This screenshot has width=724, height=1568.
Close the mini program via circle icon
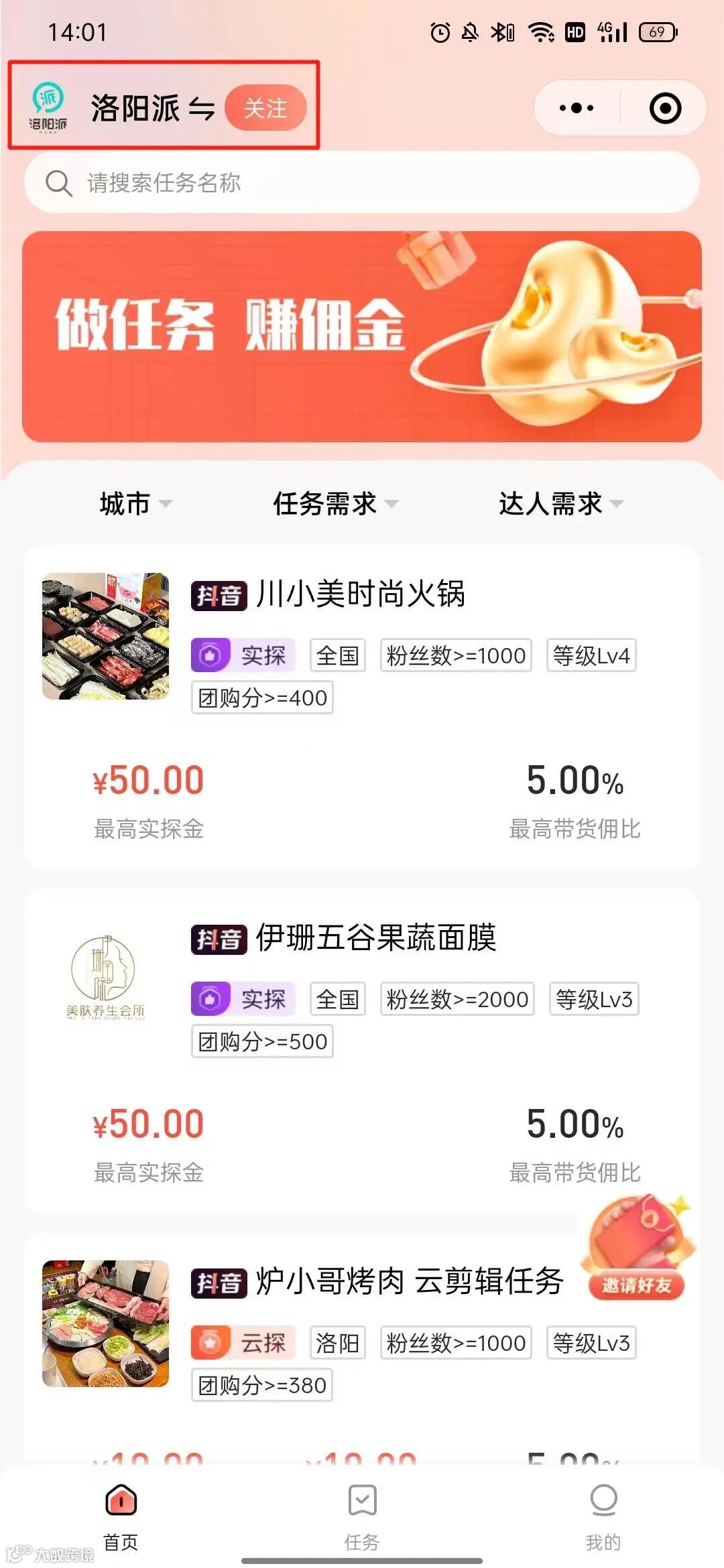click(x=665, y=108)
